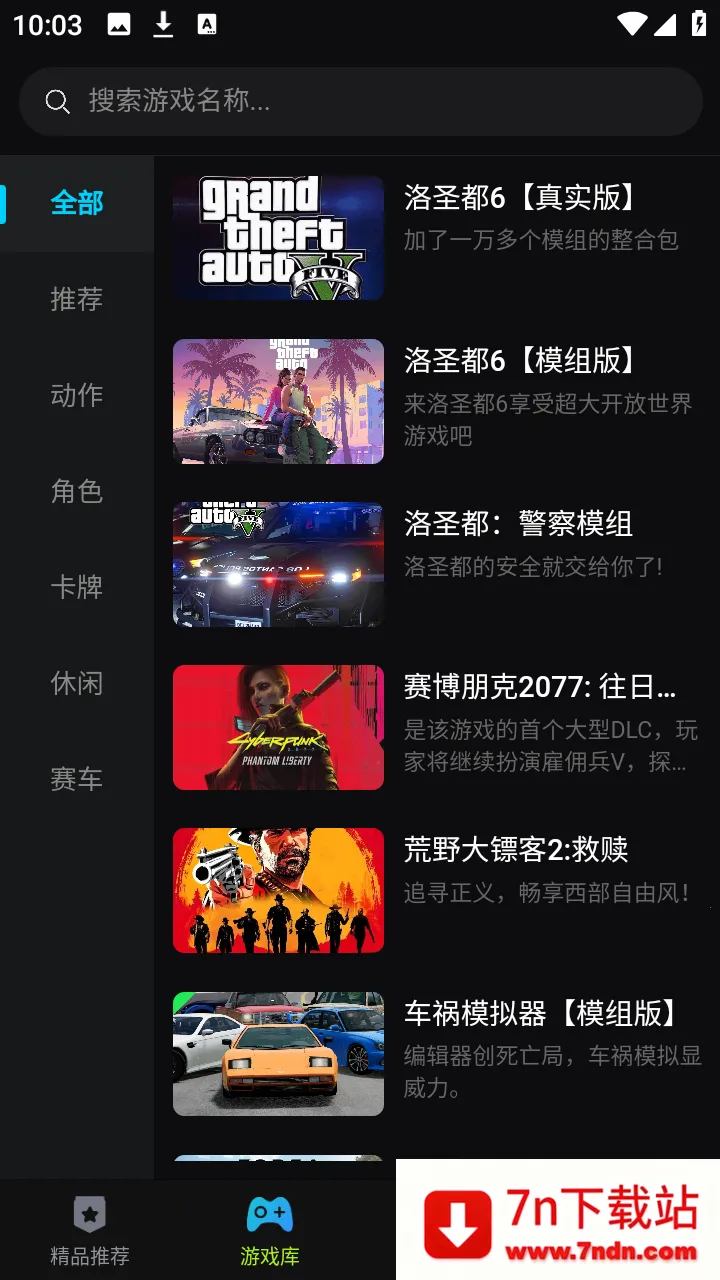Open the 动作 game category
The height and width of the screenshot is (1280, 720).
[x=76, y=395]
